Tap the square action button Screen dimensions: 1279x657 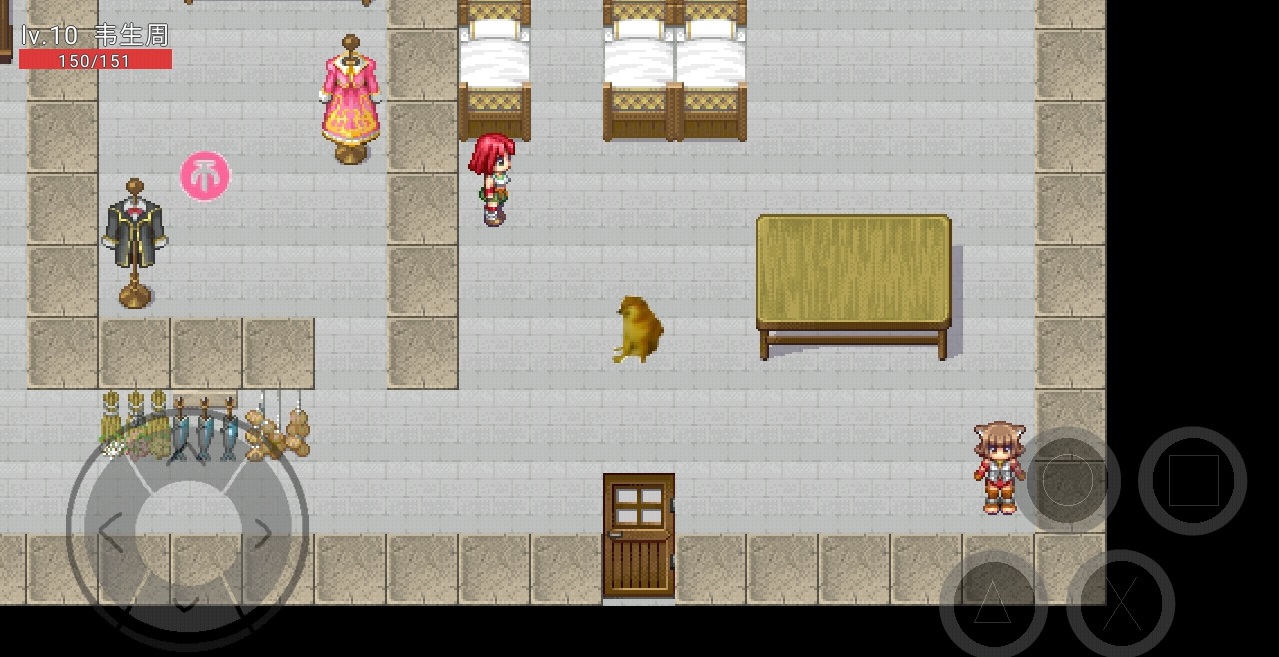tap(1192, 481)
